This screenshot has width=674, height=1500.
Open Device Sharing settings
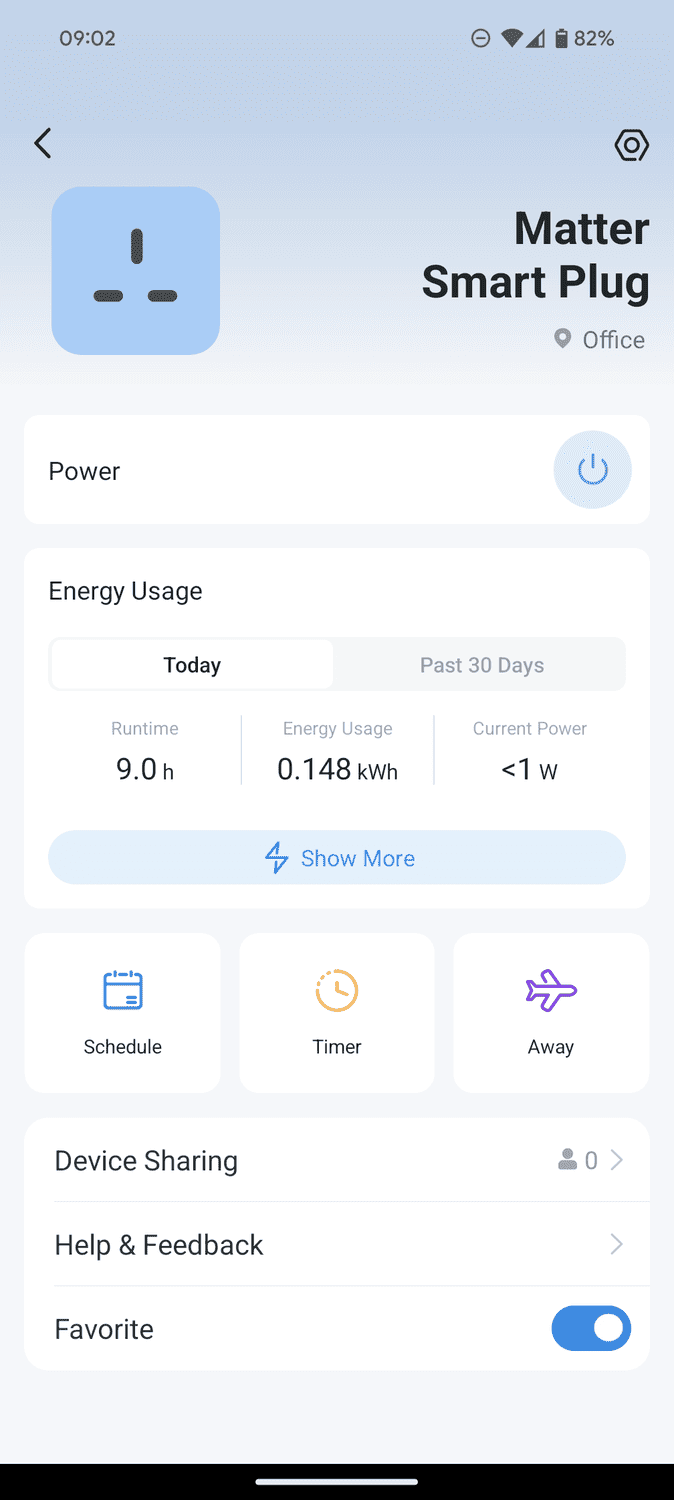point(337,1160)
